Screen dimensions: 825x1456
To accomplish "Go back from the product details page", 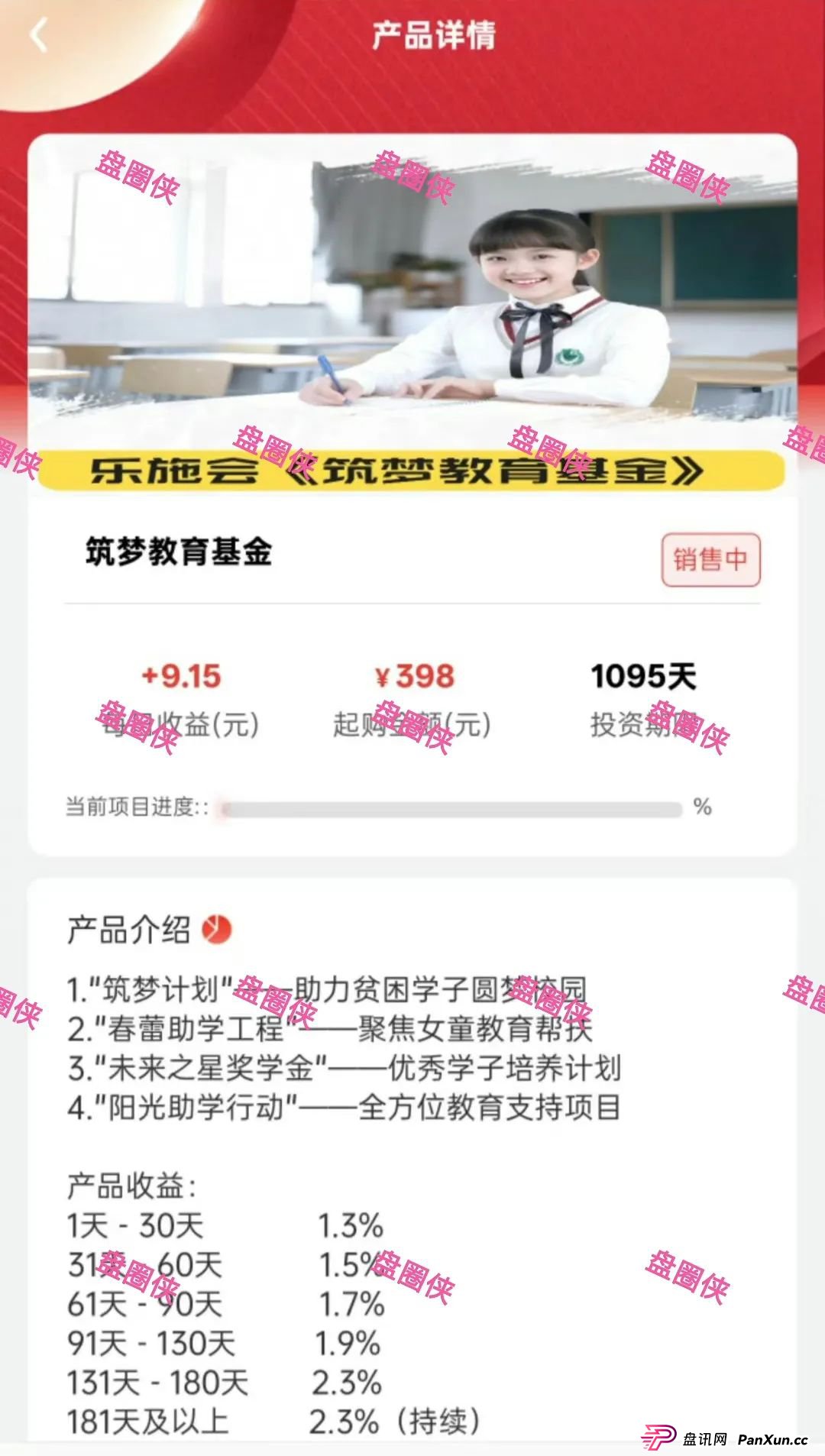I will pos(38,35).
